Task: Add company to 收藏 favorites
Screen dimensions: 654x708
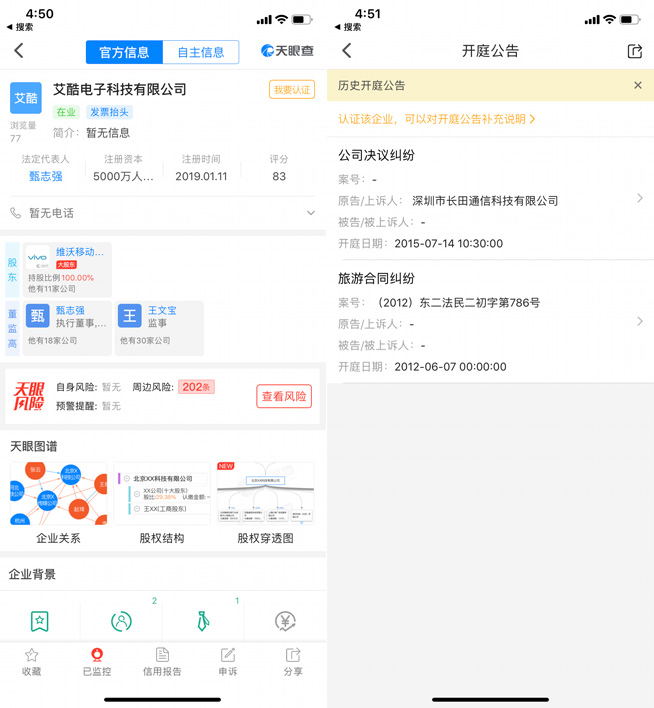Action: click(x=32, y=661)
